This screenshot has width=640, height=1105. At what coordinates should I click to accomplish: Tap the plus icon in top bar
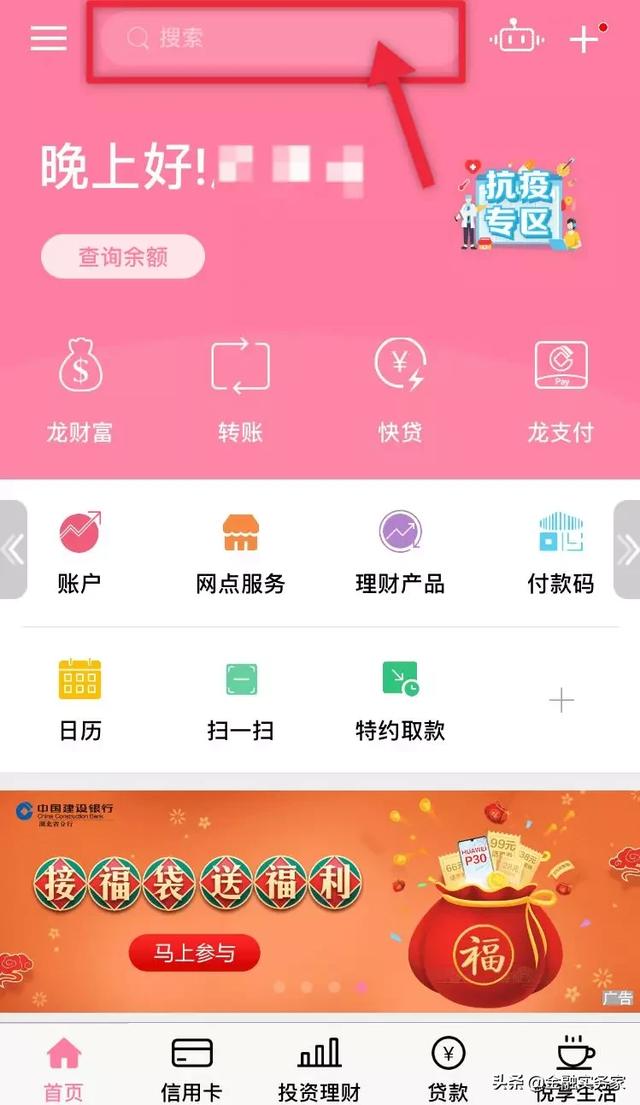(584, 39)
